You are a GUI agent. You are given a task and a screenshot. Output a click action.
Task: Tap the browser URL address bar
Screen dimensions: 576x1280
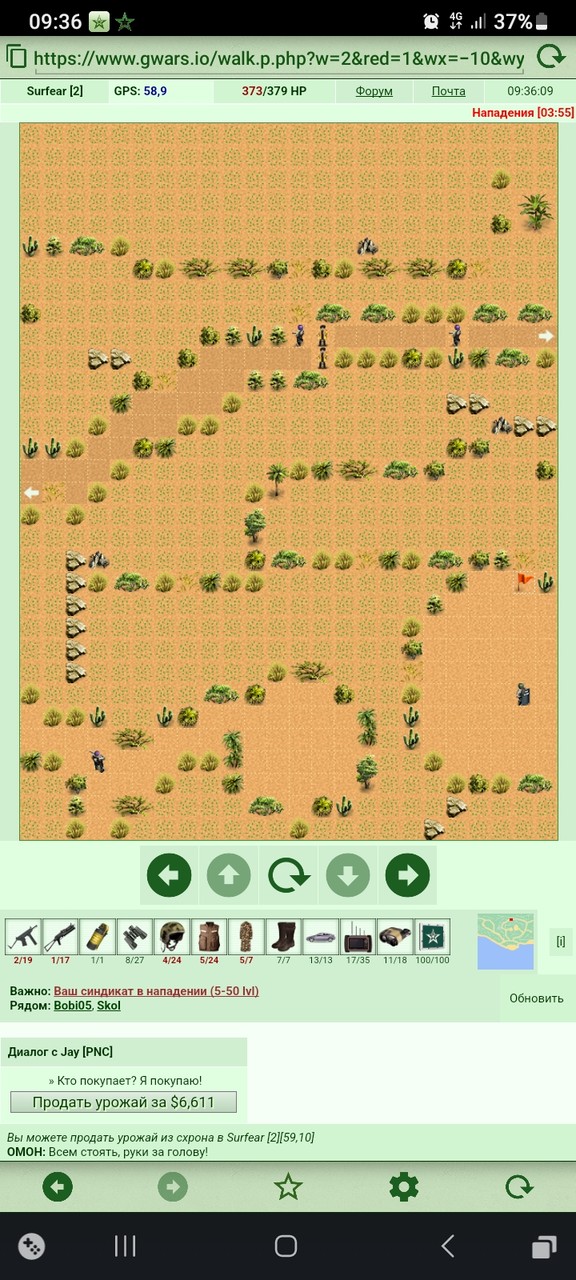click(x=279, y=58)
